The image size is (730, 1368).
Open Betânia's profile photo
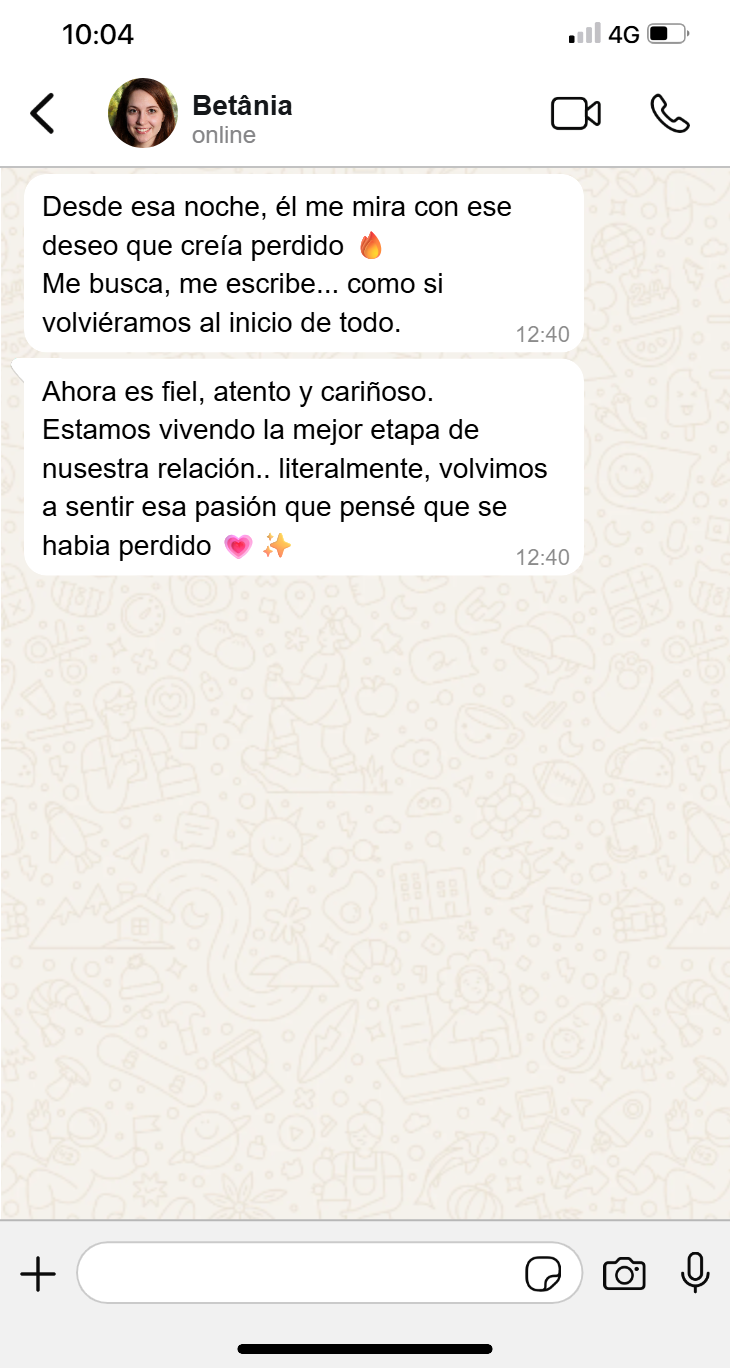pos(143,113)
